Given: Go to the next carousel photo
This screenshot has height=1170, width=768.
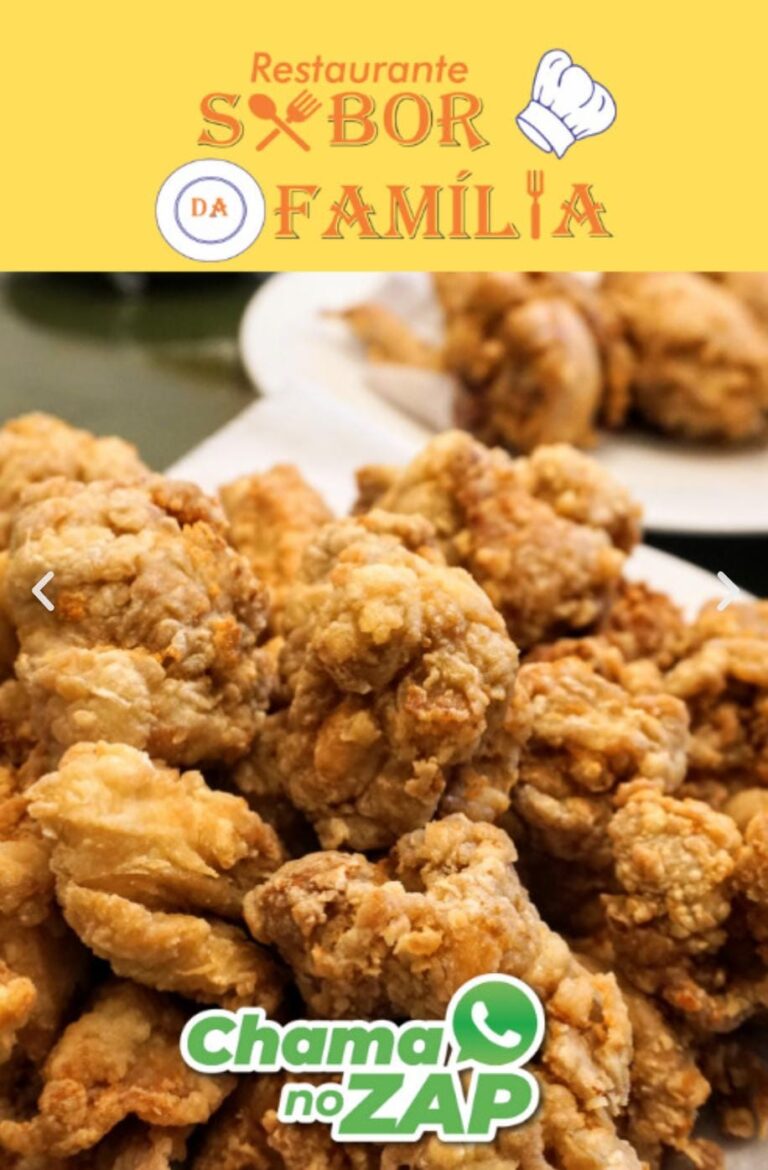Looking at the screenshot, I should 728,591.
